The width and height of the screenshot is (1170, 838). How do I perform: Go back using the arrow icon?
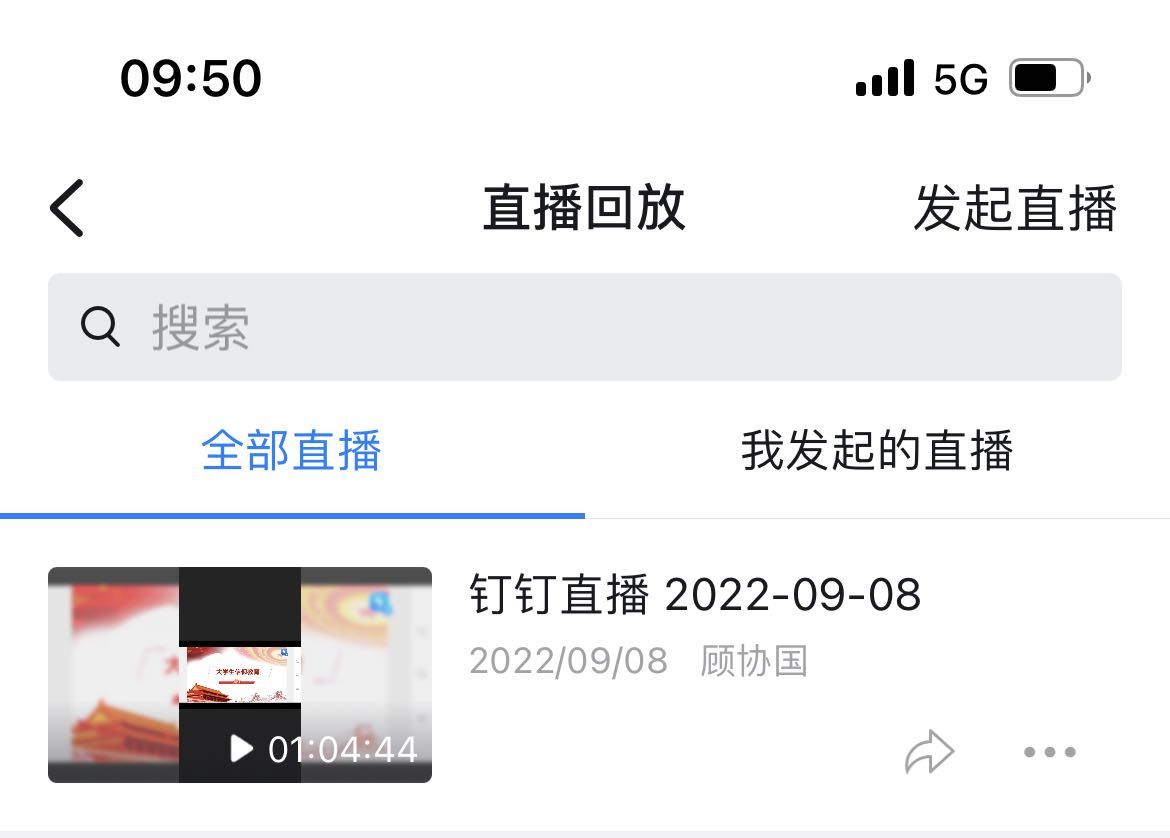pyautogui.click(x=68, y=208)
